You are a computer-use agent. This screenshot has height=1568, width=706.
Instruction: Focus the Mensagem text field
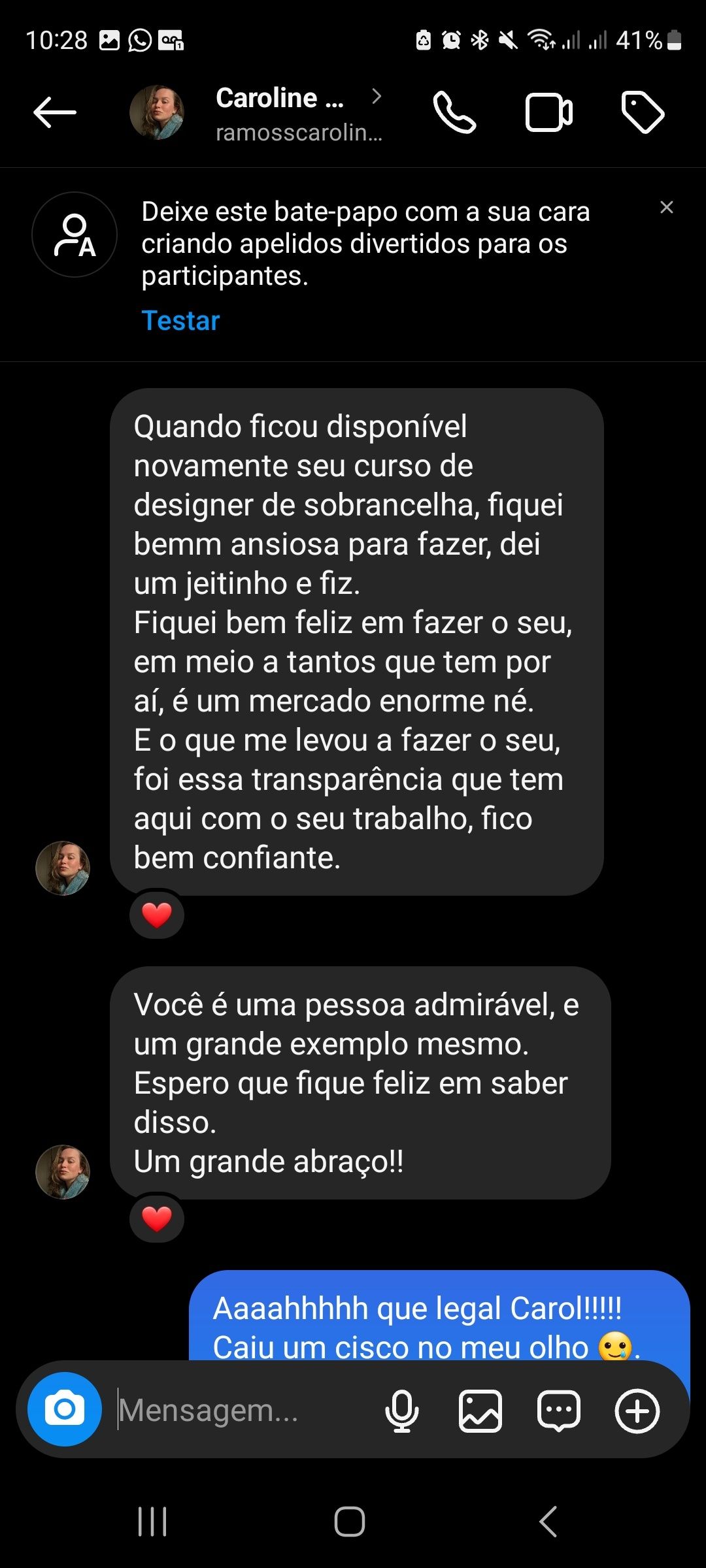tap(242, 1410)
